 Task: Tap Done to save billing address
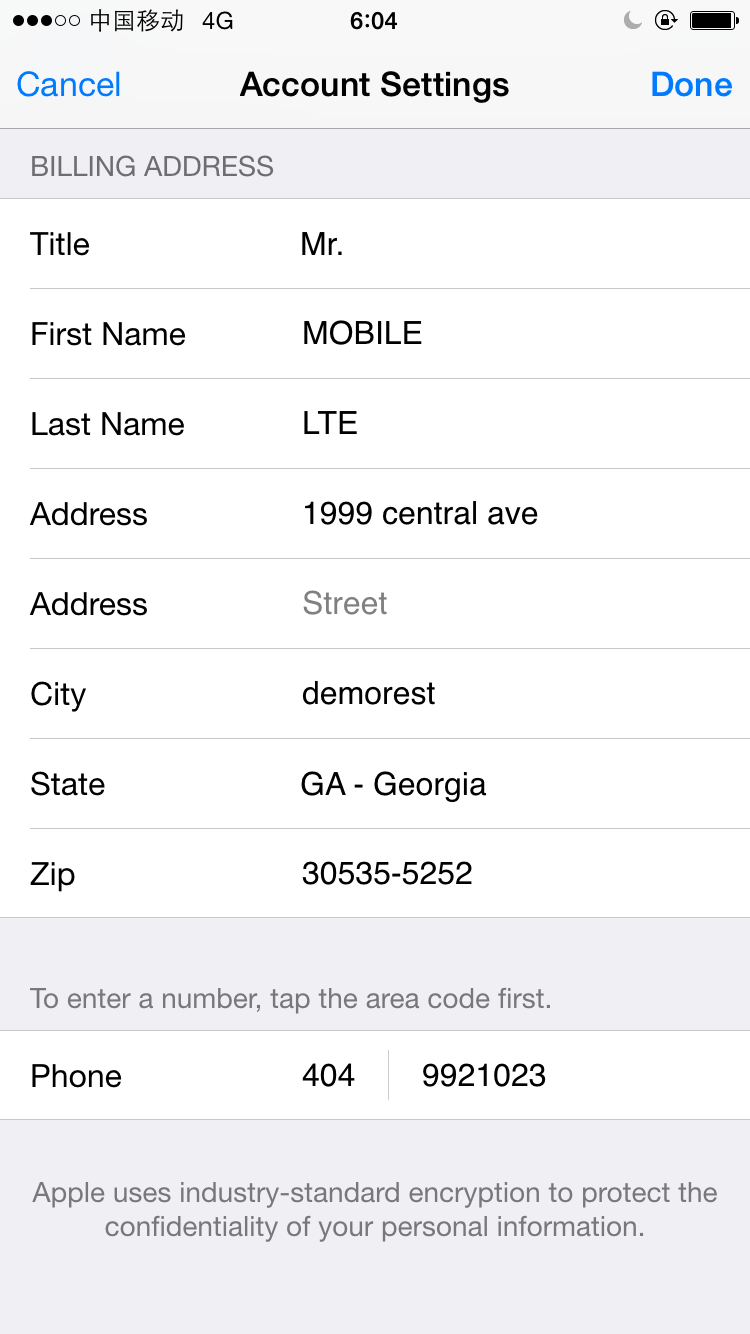point(691,85)
